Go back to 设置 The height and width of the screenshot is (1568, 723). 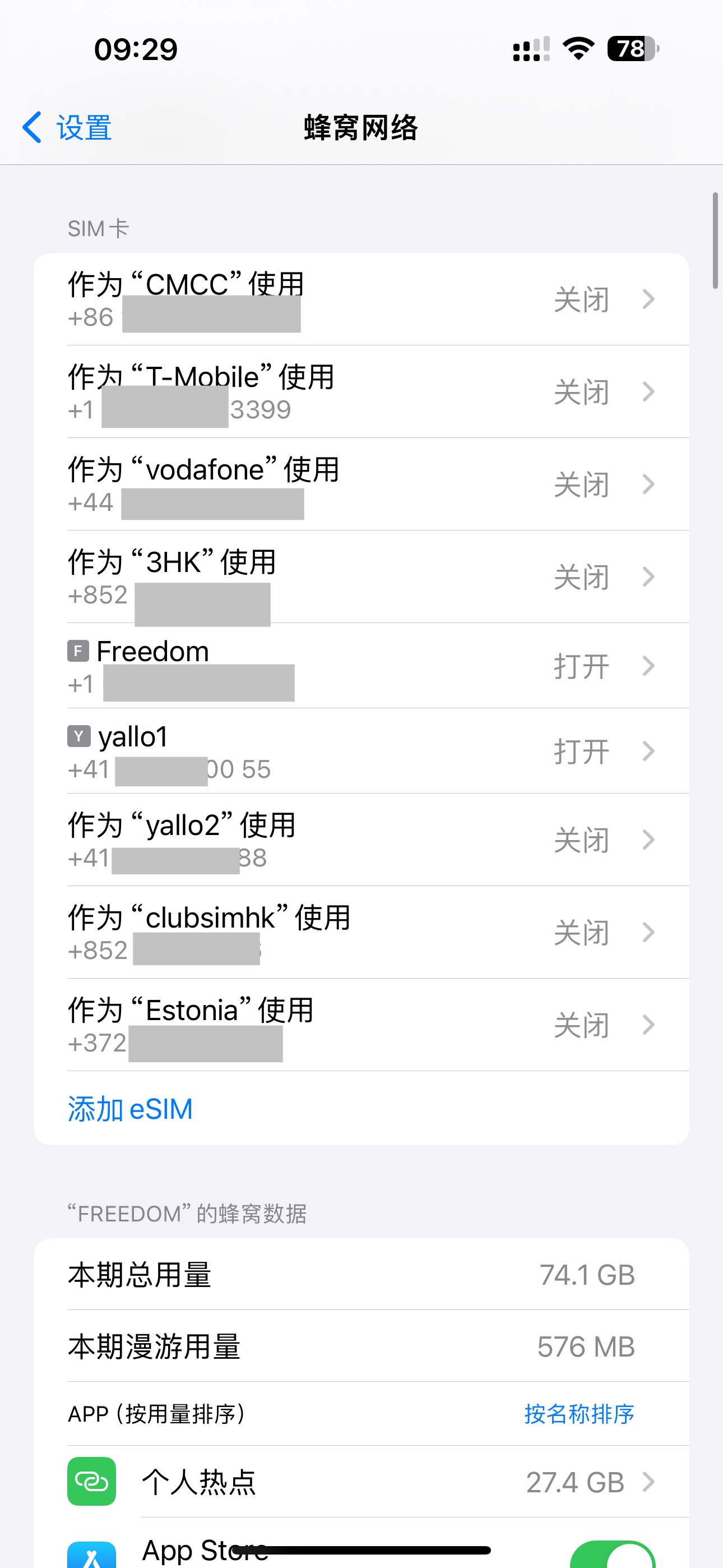(67, 128)
